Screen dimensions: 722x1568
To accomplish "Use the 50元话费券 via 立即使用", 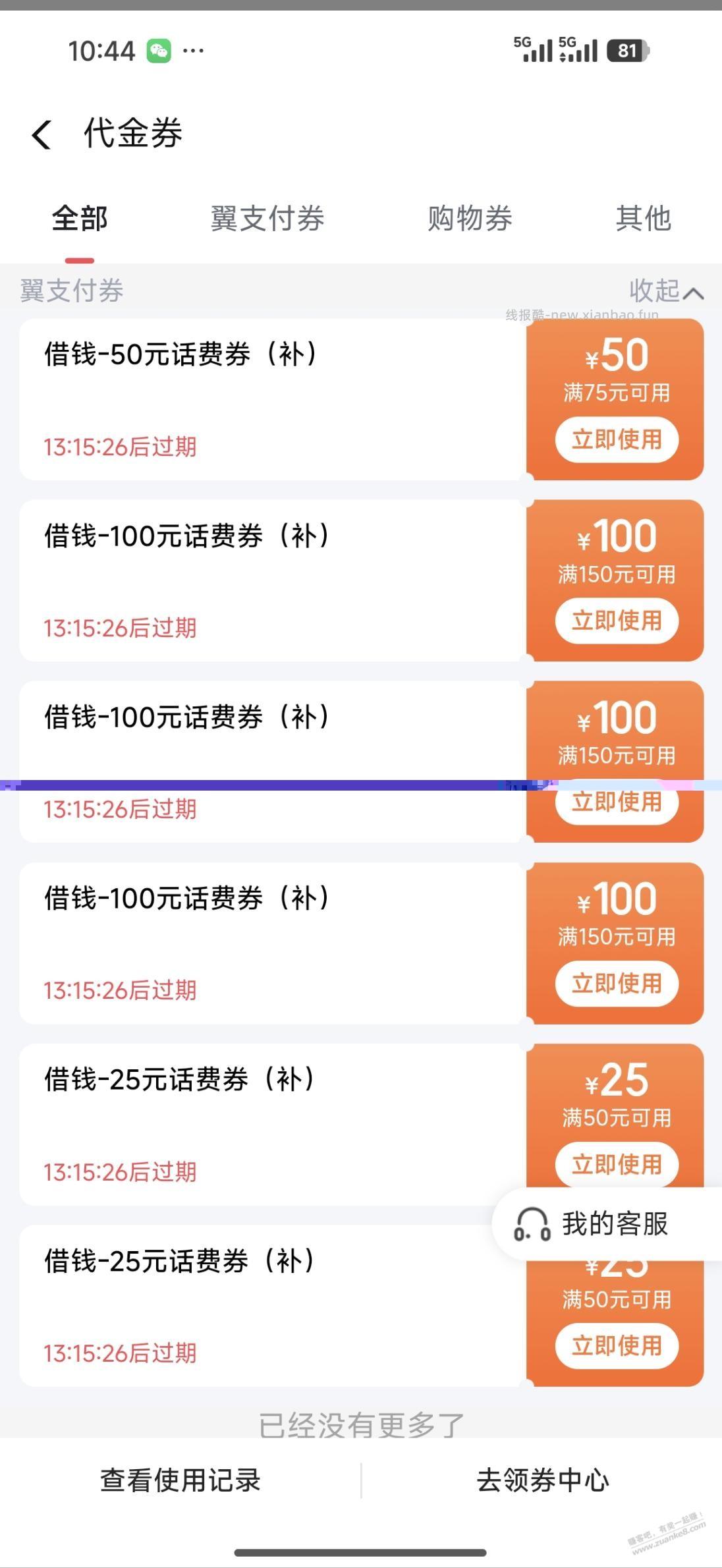I will 617,439.
